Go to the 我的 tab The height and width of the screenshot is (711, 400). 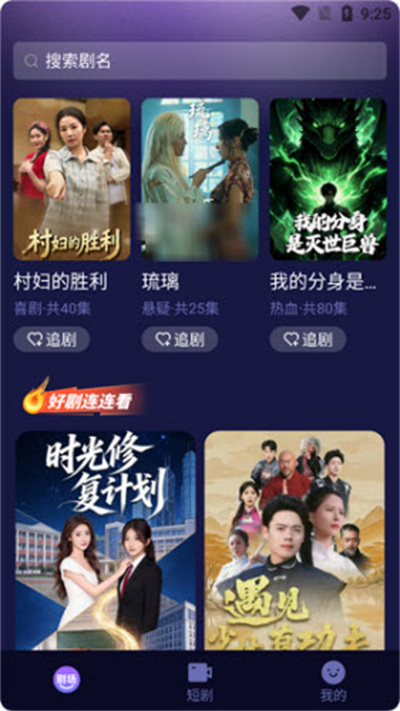coord(333,682)
